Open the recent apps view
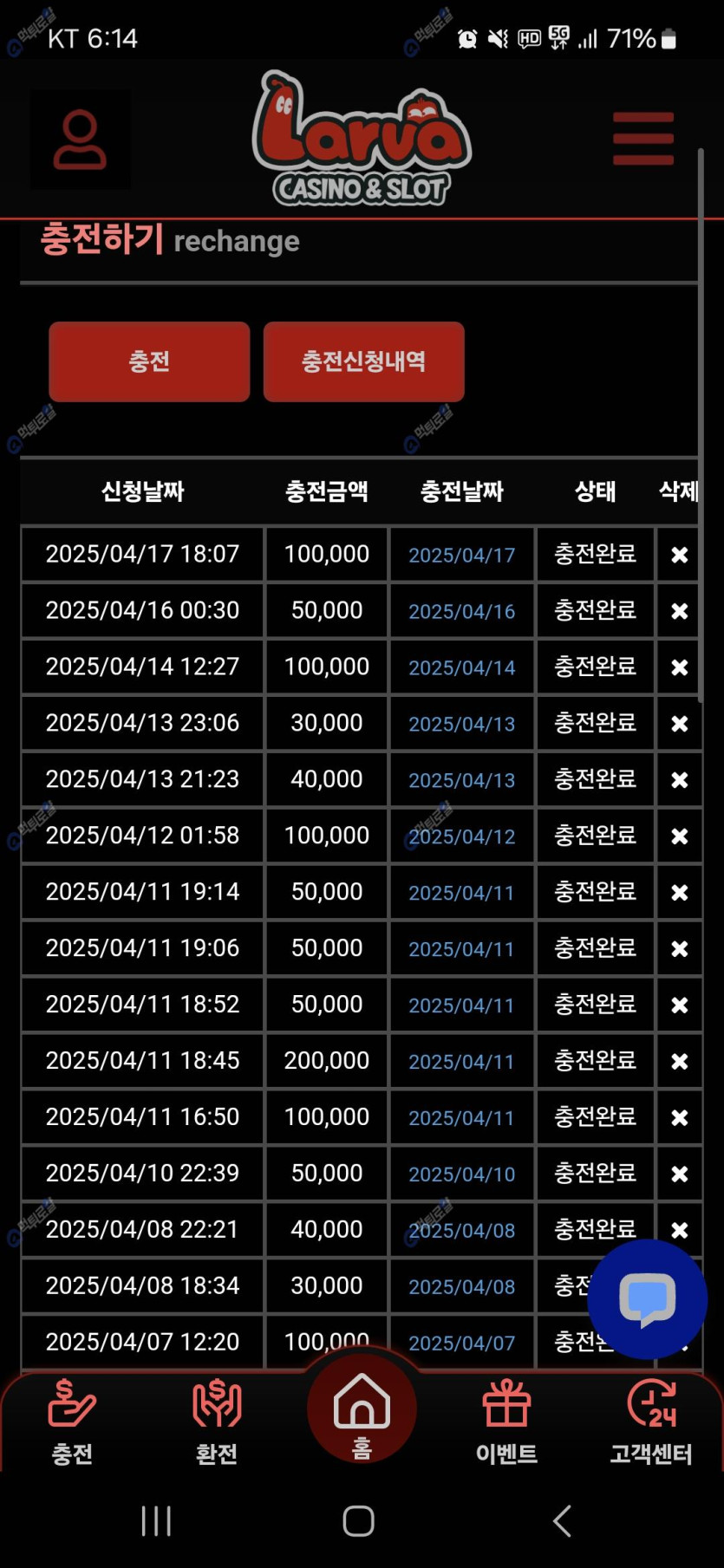724x1568 pixels. click(x=156, y=1520)
